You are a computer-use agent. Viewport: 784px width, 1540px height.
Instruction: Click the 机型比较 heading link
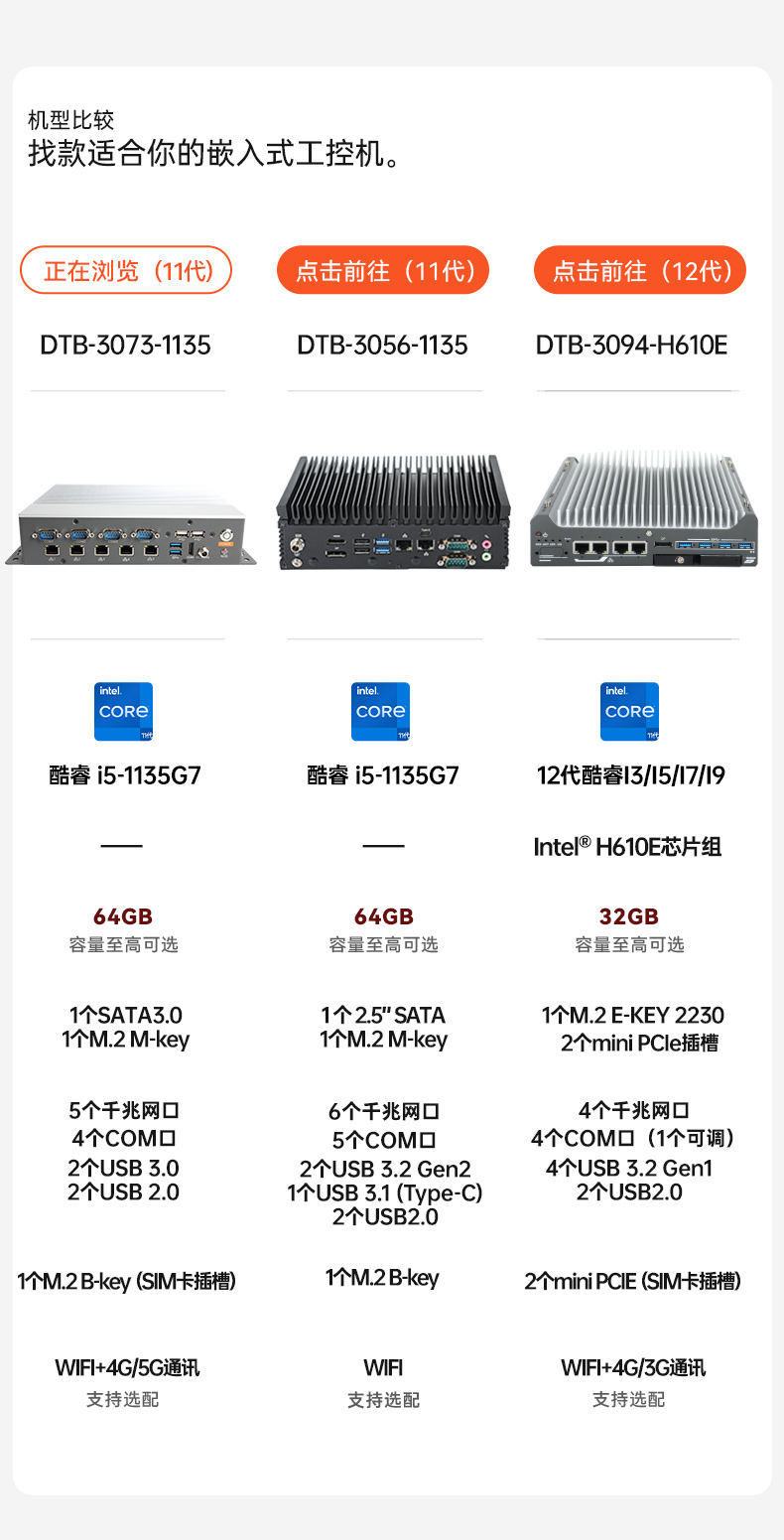click(69, 121)
